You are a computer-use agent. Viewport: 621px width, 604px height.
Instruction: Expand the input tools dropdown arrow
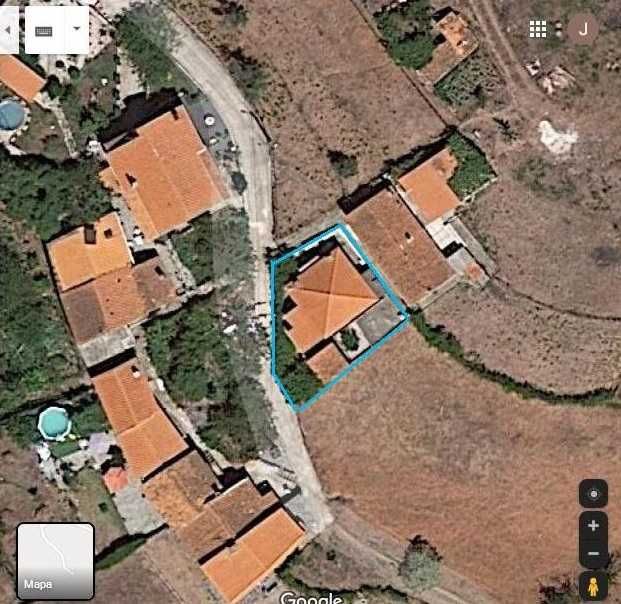(x=77, y=30)
